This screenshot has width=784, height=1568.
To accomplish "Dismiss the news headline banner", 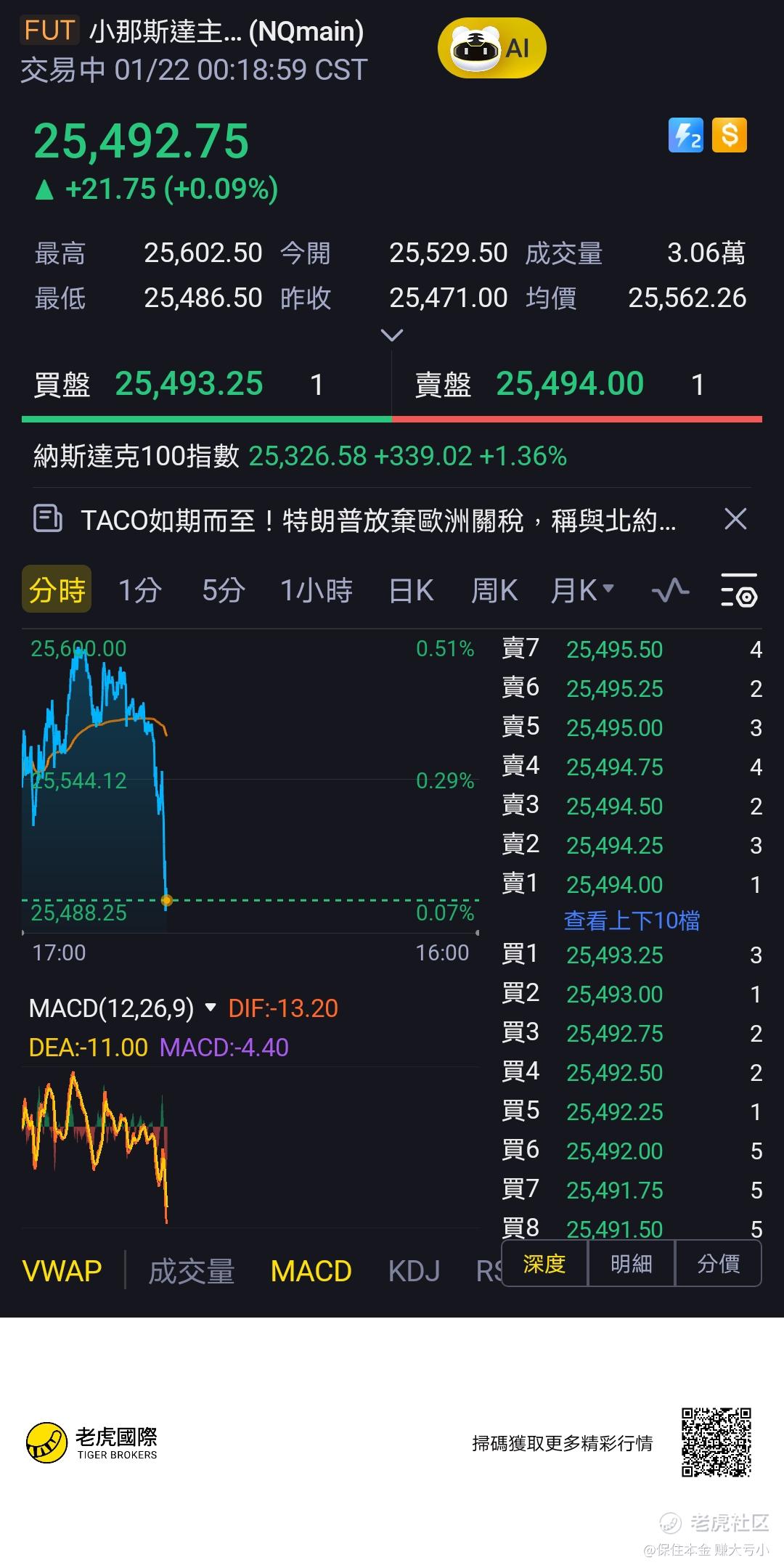I will click(x=735, y=519).
